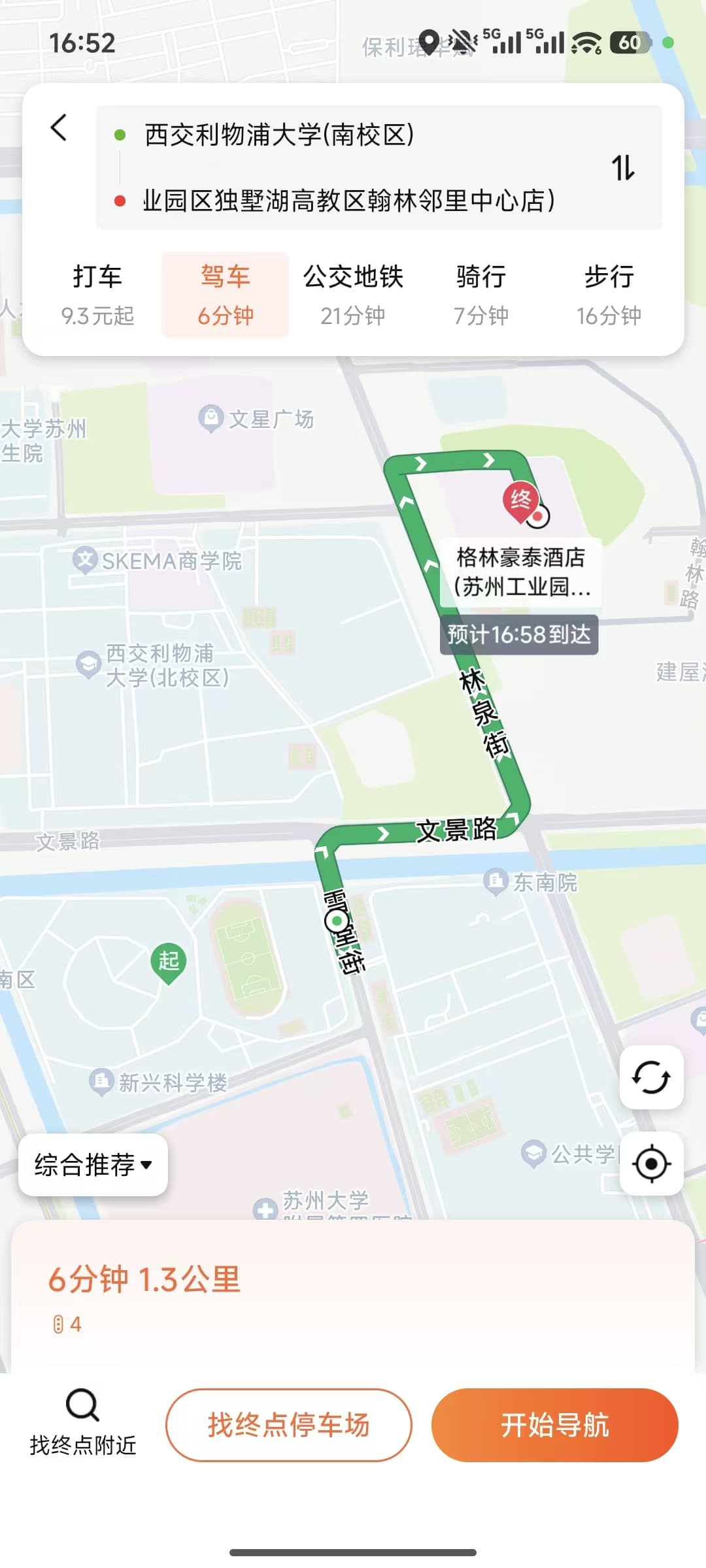Edit the starting point 西交利物浦大学(南校区)
Screen dimensions: 706x1568
click(x=279, y=135)
